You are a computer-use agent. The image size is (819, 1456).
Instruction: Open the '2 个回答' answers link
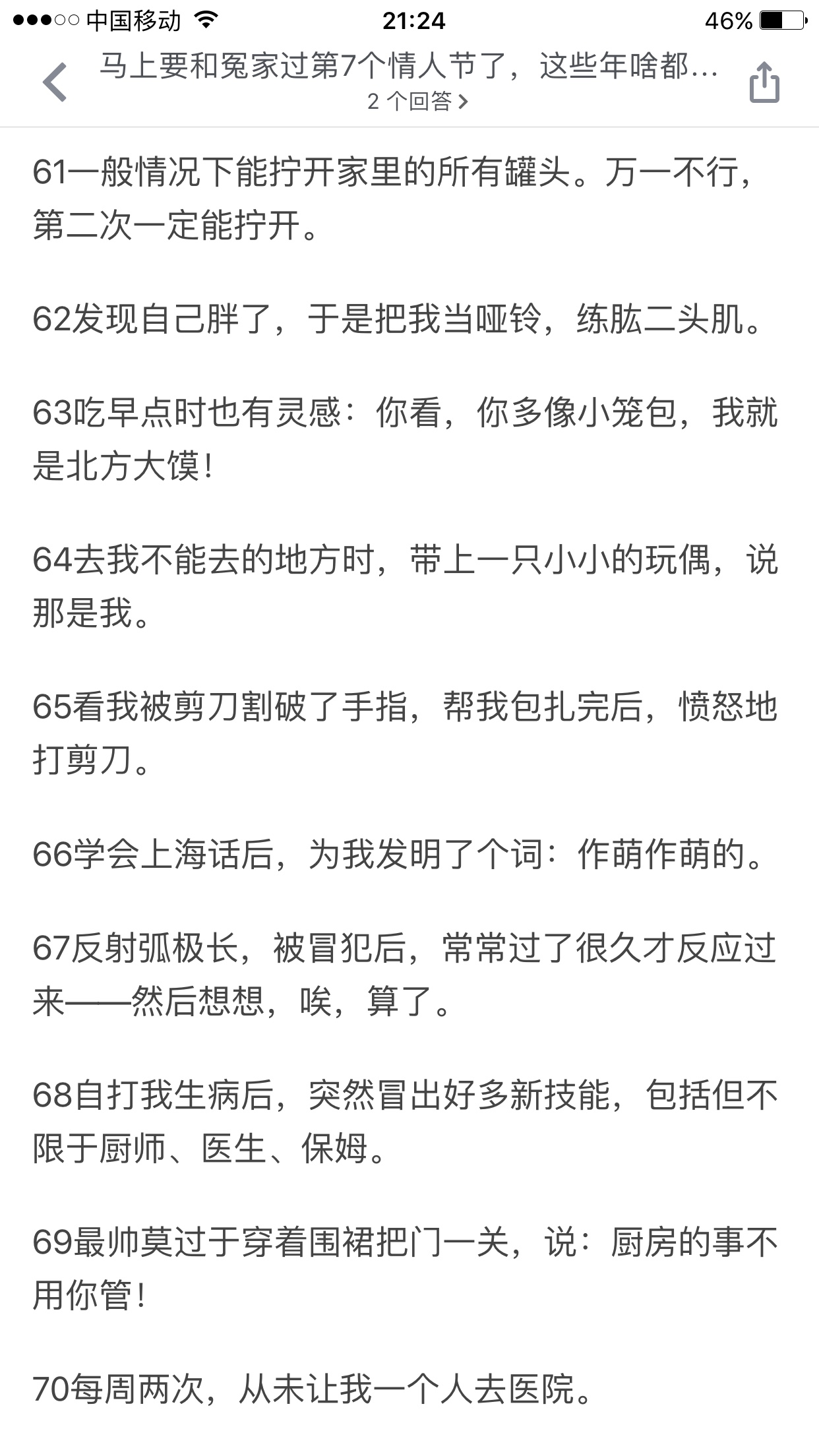[x=417, y=101]
